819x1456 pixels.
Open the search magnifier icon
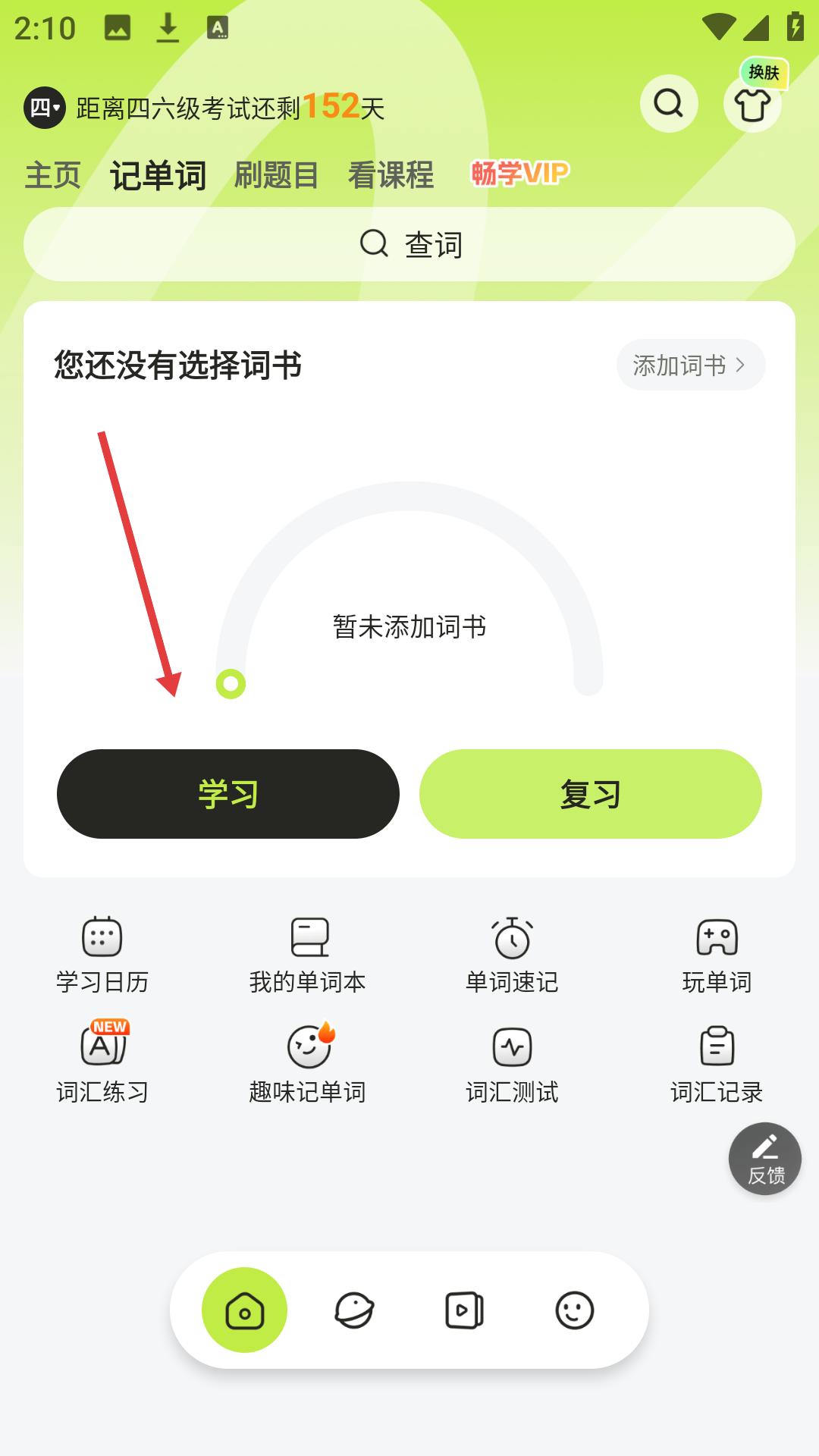click(669, 103)
